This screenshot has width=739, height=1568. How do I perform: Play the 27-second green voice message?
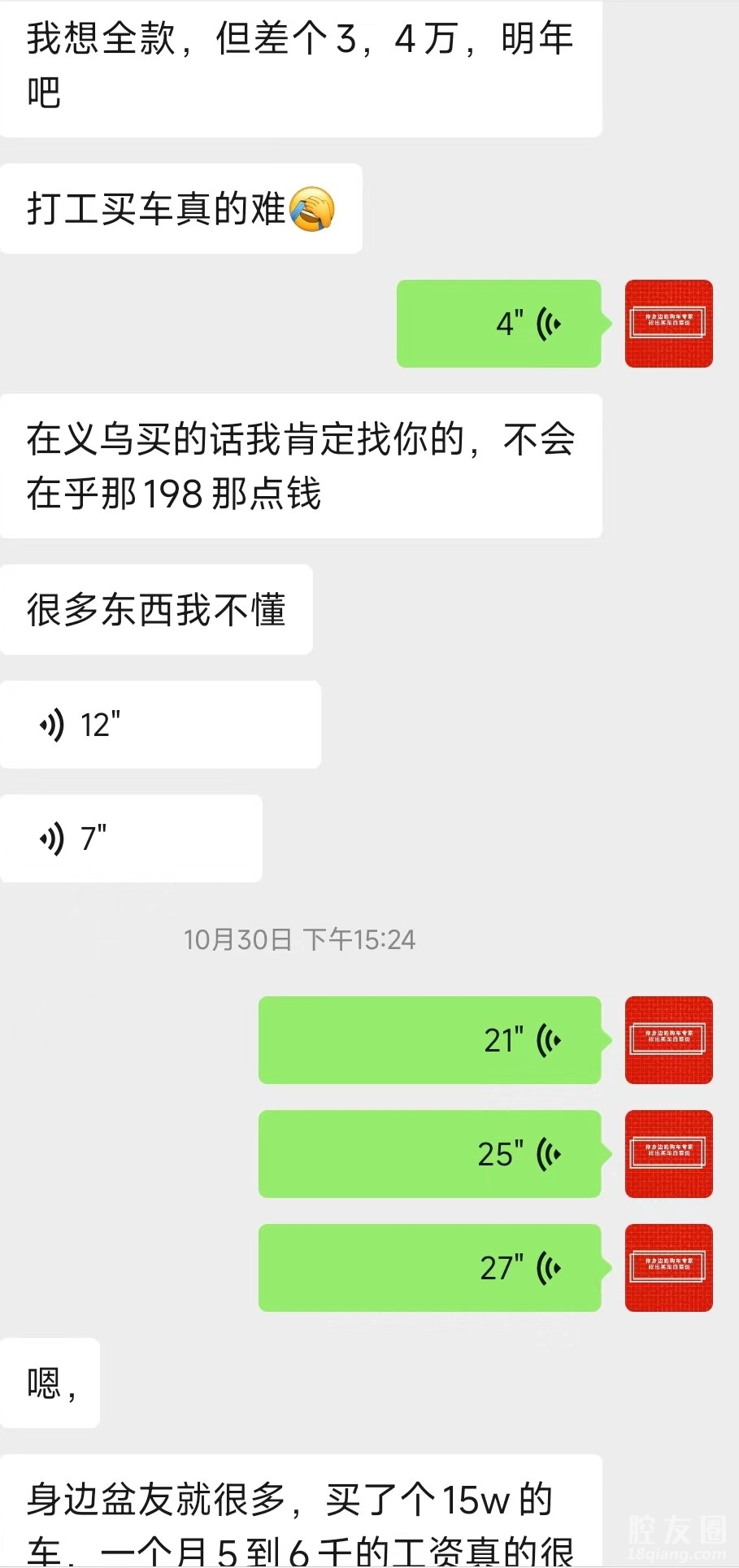coord(429,1268)
